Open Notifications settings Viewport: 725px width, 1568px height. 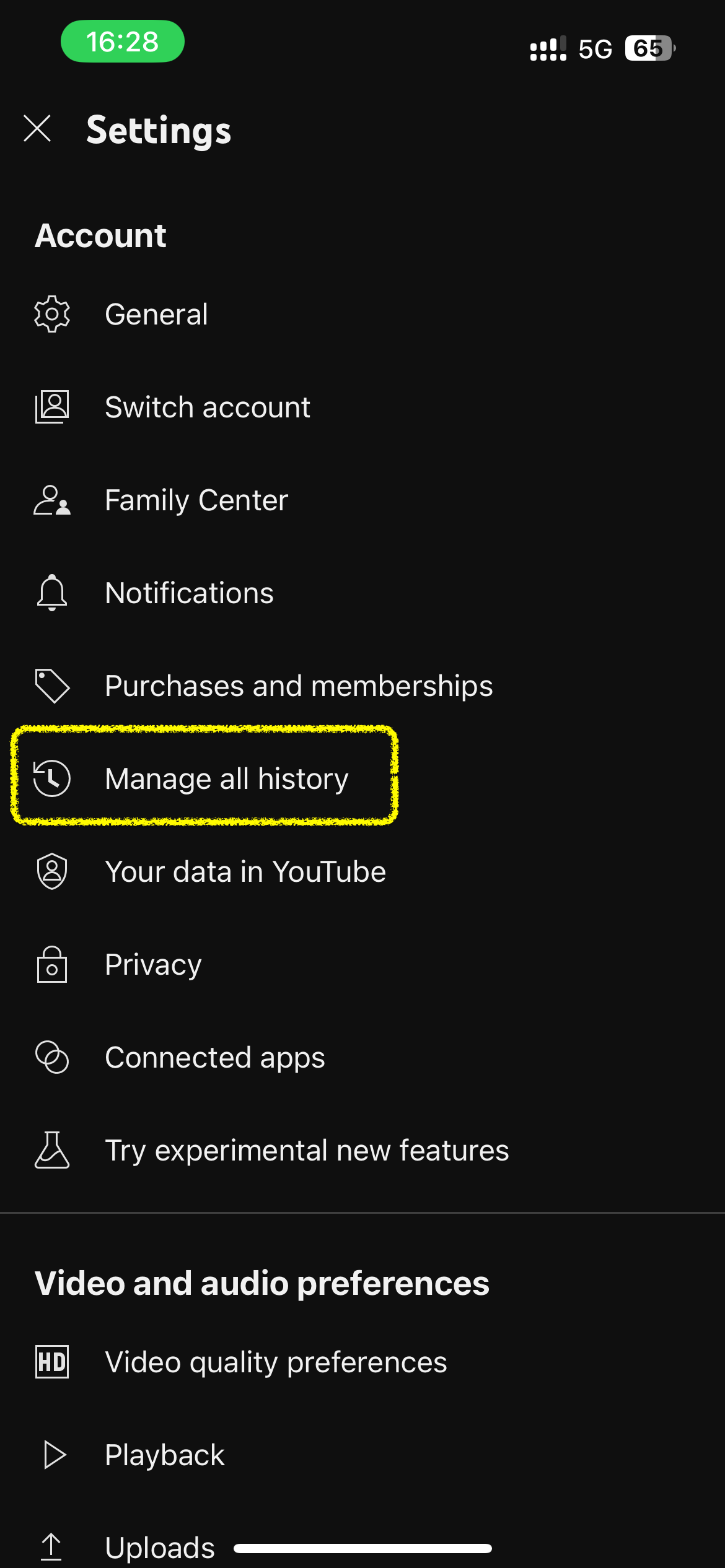362,593
